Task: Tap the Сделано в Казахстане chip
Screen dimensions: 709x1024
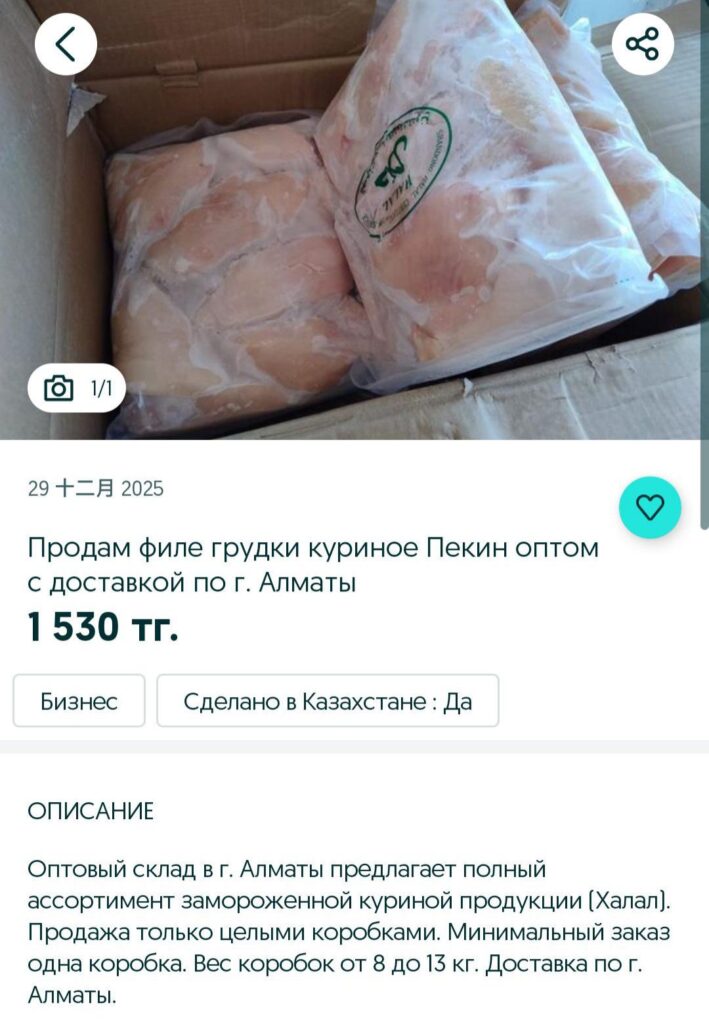Action: click(327, 701)
